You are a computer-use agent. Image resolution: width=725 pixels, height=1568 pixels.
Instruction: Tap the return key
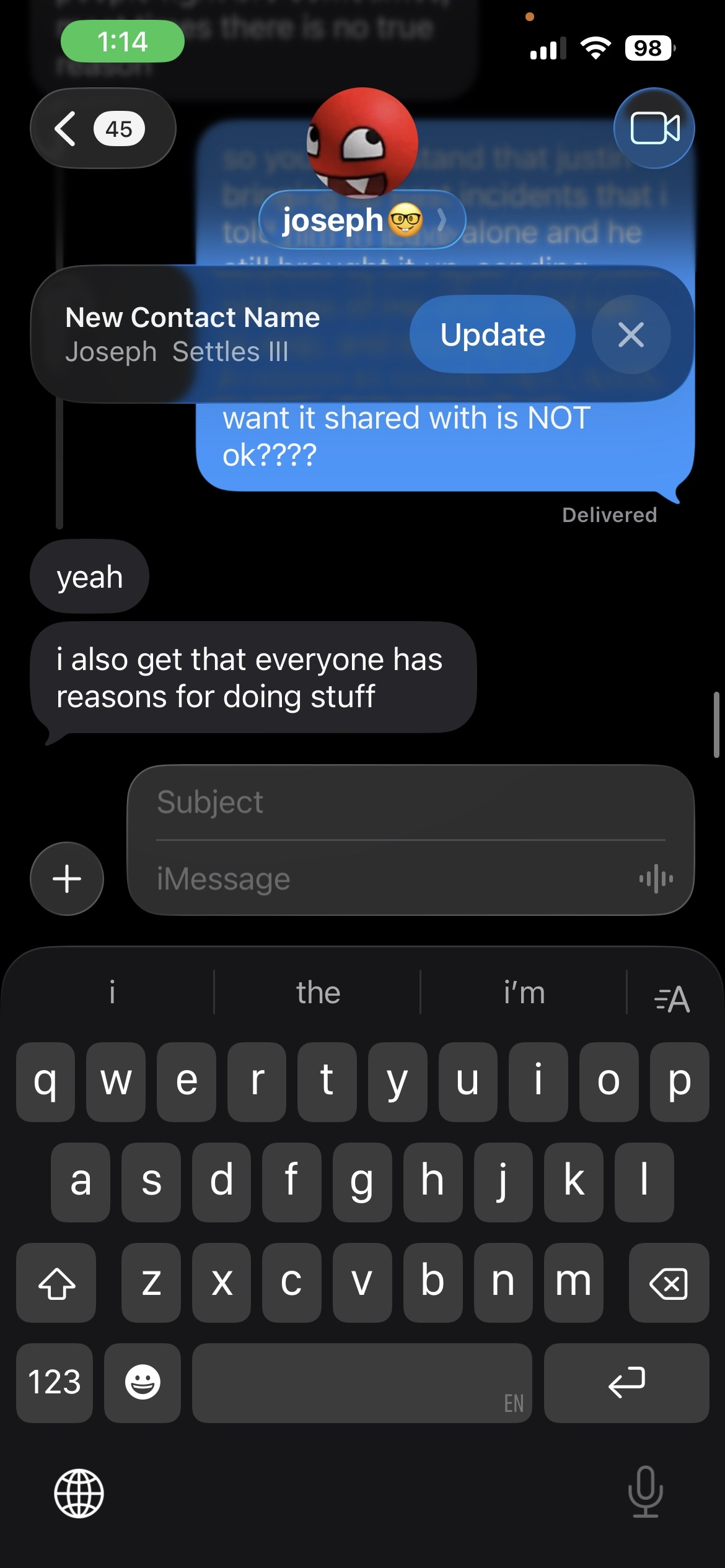626,1382
